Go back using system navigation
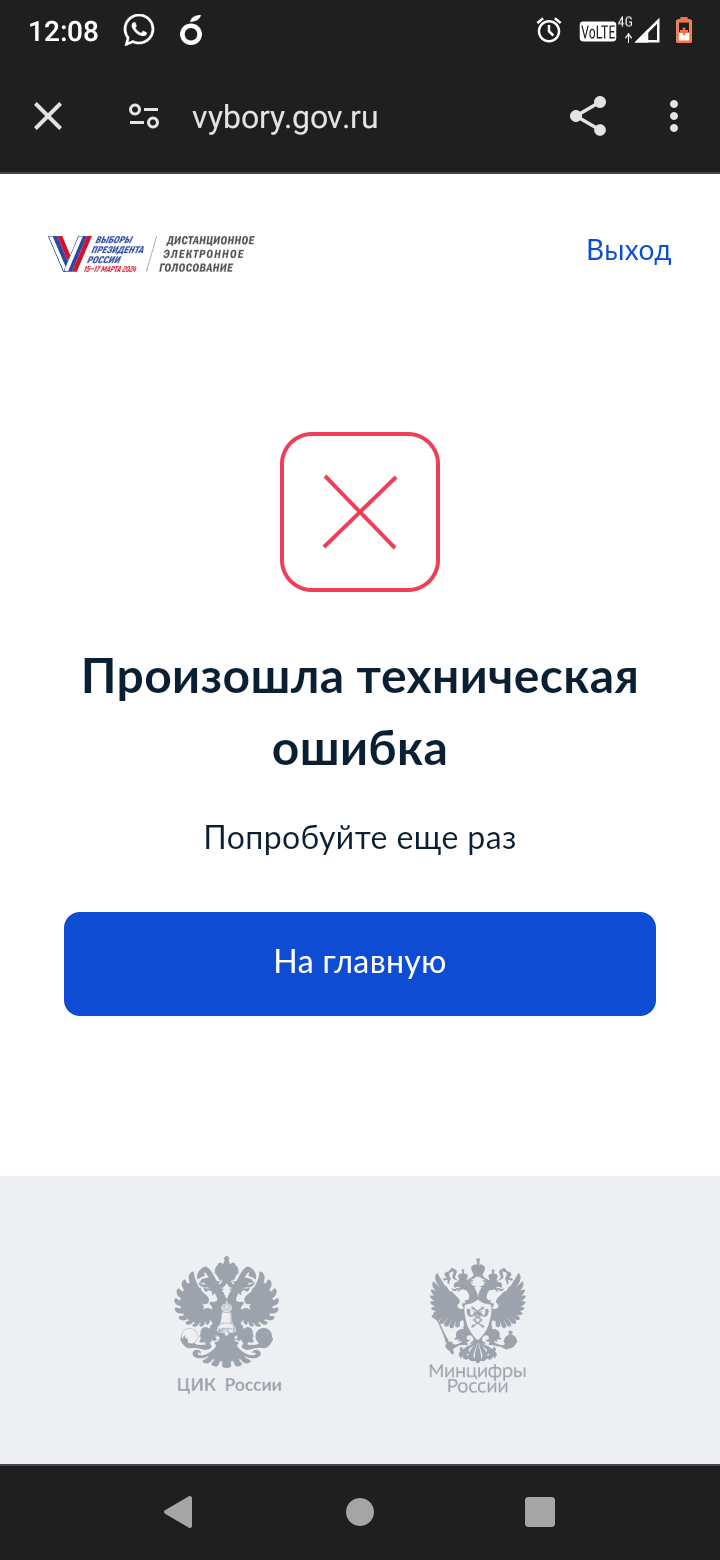The height and width of the screenshot is (1560, 720). pos(178,1511)
